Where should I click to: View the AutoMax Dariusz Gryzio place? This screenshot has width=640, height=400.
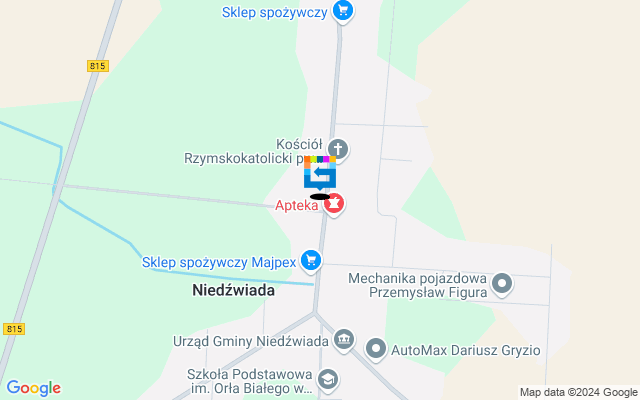[376, 350]
